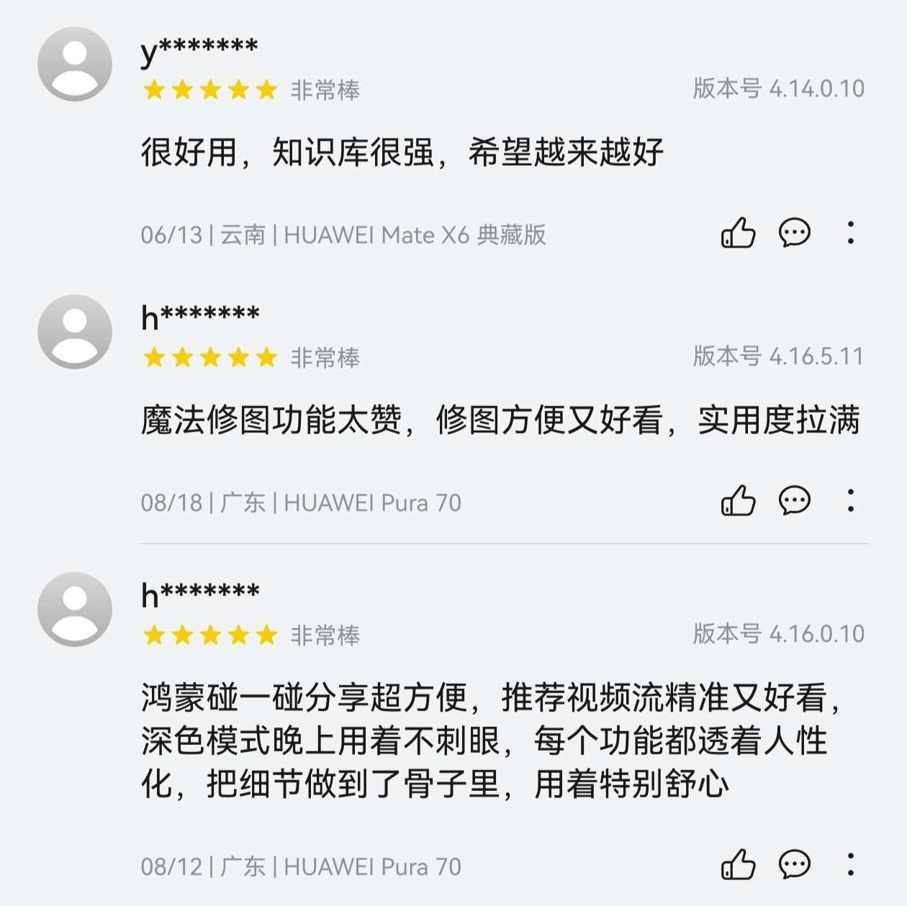View profile avatar of reviewer y*******
The width and height of the screenshot is (907, 906).
[x=75, y=64]
